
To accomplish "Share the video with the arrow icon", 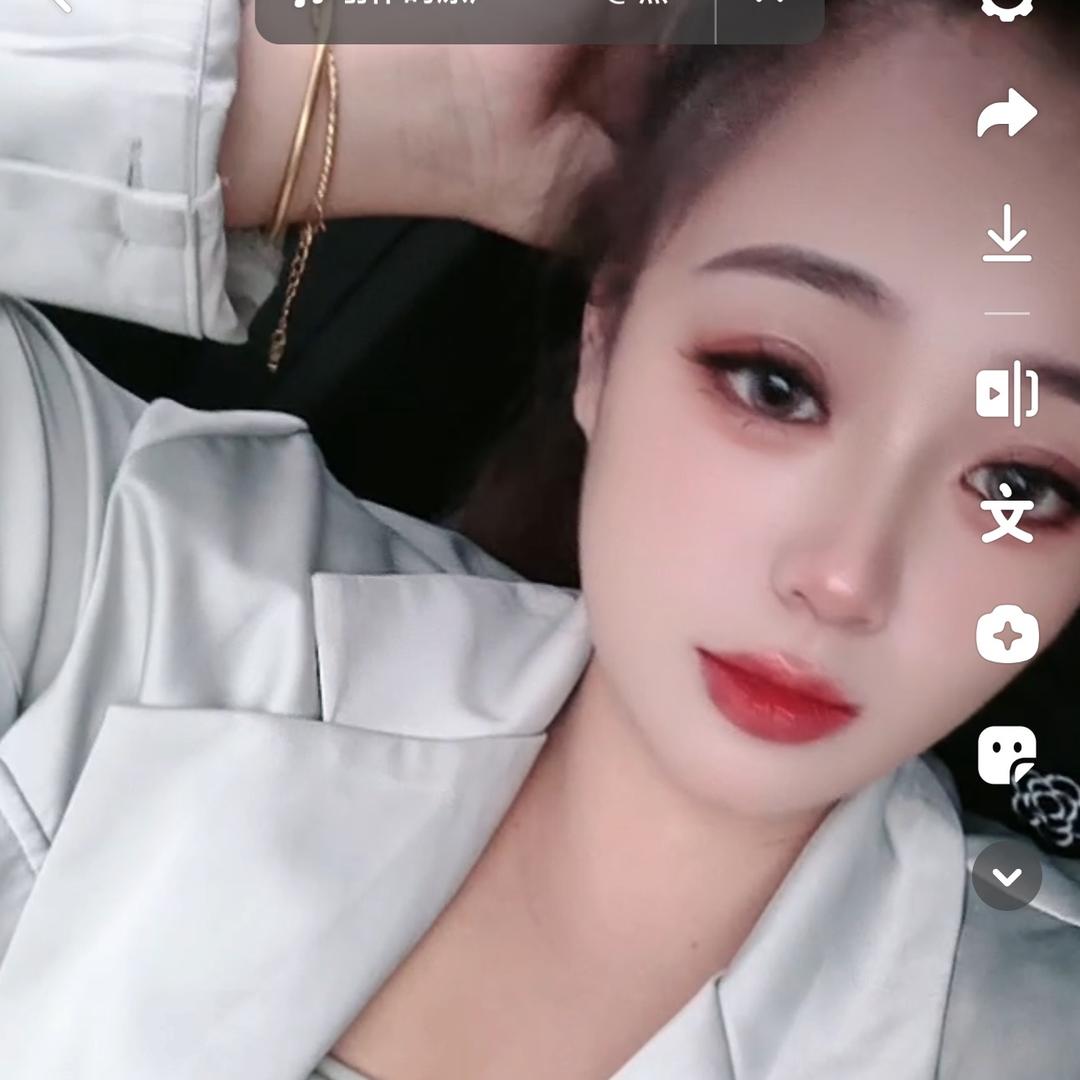I will click(1006, 113).
